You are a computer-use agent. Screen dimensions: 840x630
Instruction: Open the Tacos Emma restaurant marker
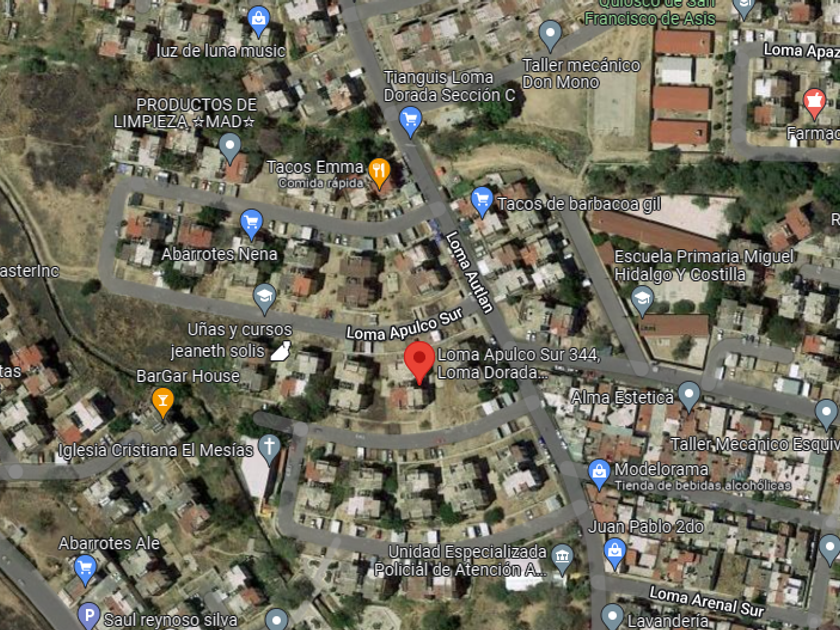point(379,173)
